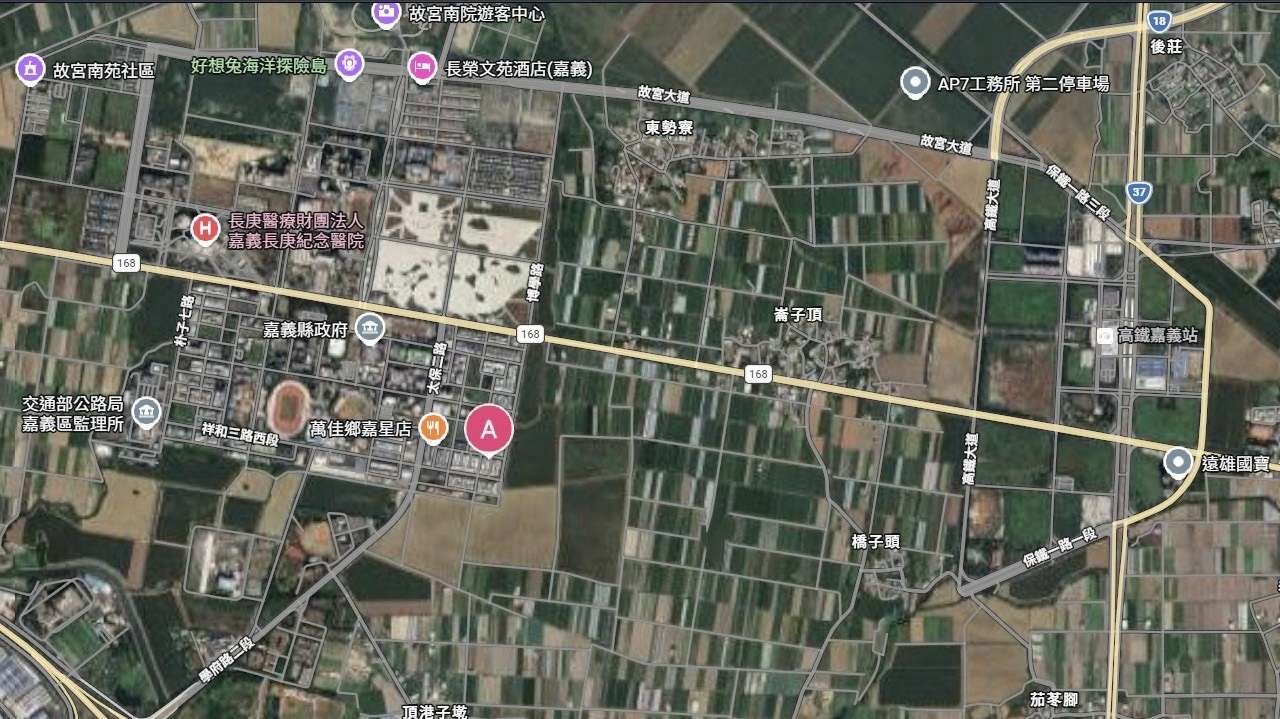The height and width of the screenshot is (719, 1280).
Task: Tap the 交通部公路局嘉義區監理所 marker
Action: (x=146, y=412)
